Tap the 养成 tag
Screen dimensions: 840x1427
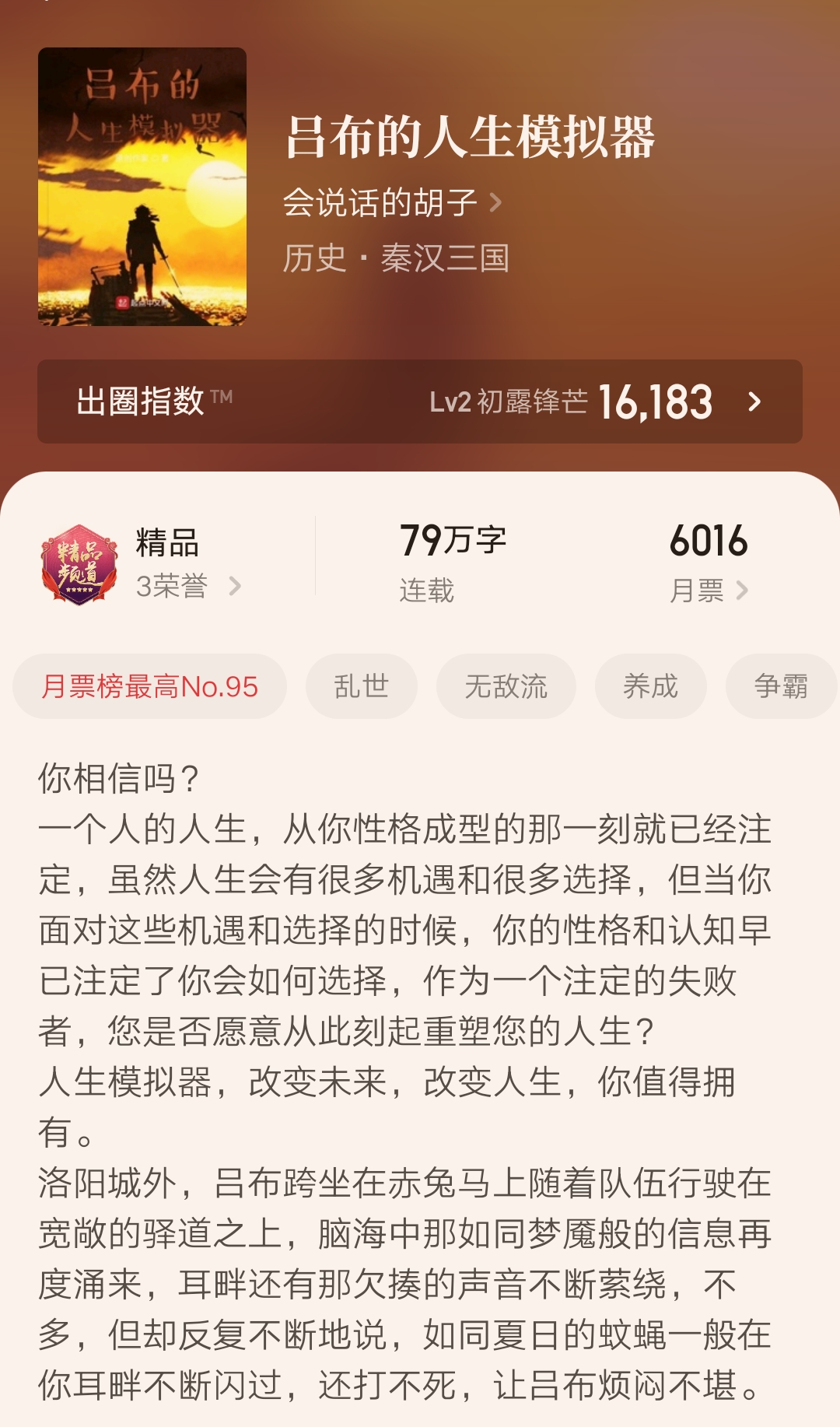point(650,685)
